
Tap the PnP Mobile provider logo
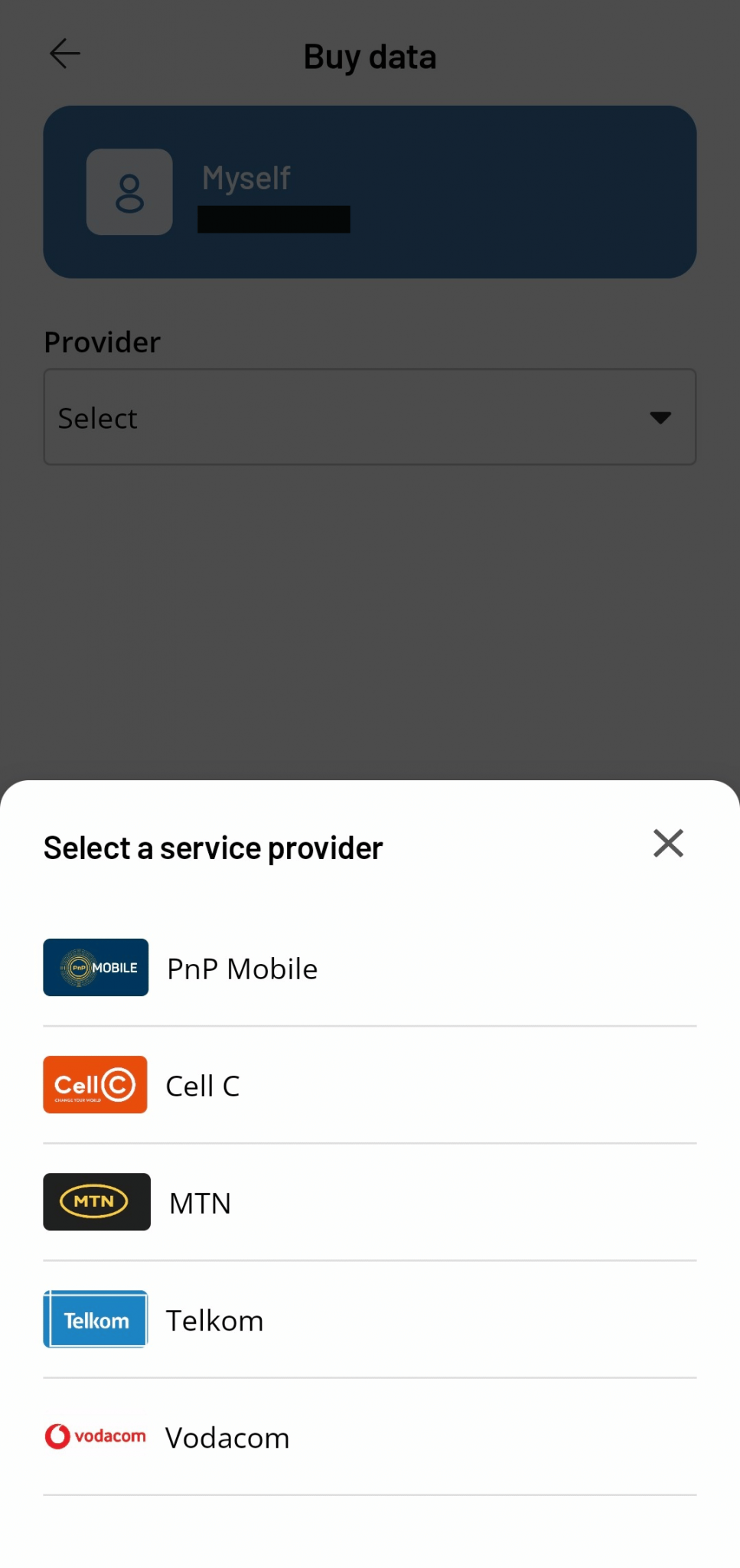[x=95, y=967]
